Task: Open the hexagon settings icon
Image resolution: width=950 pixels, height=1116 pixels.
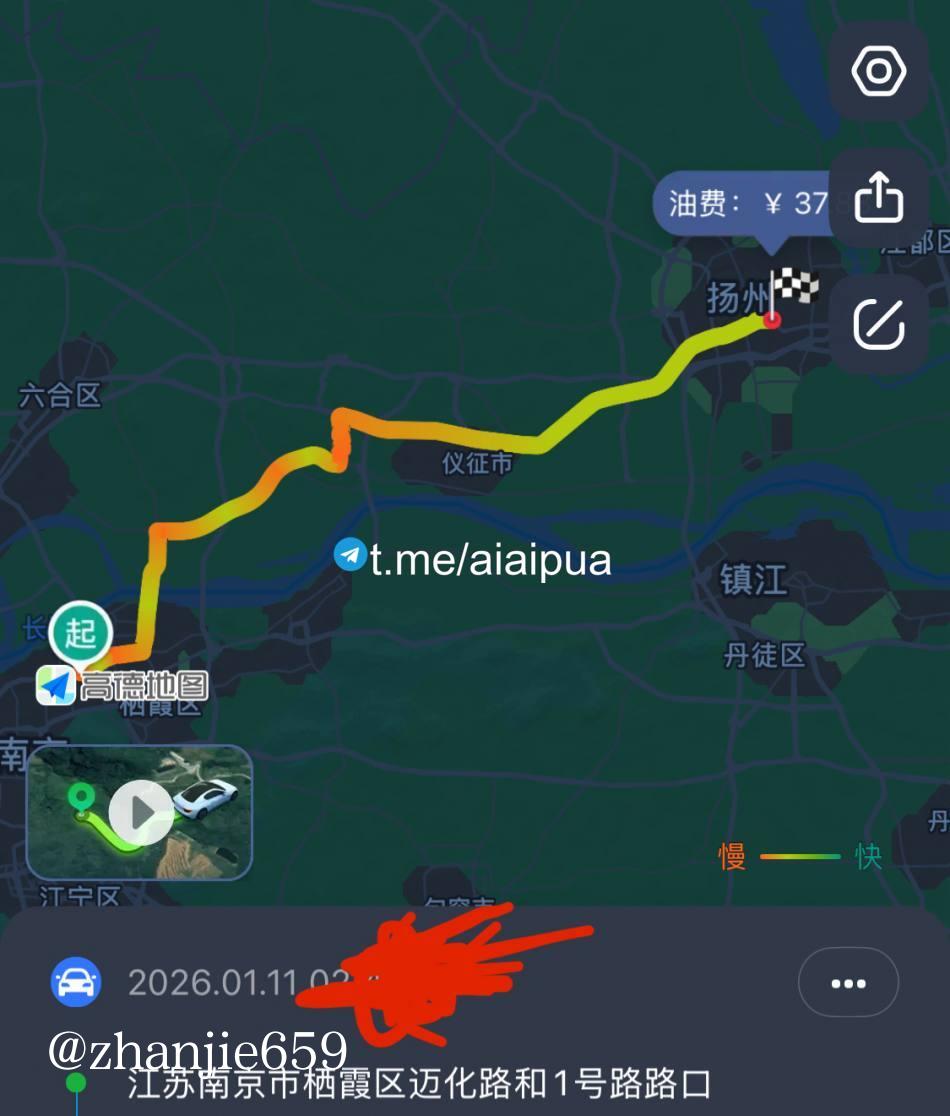Action: (x=878, y=72)
